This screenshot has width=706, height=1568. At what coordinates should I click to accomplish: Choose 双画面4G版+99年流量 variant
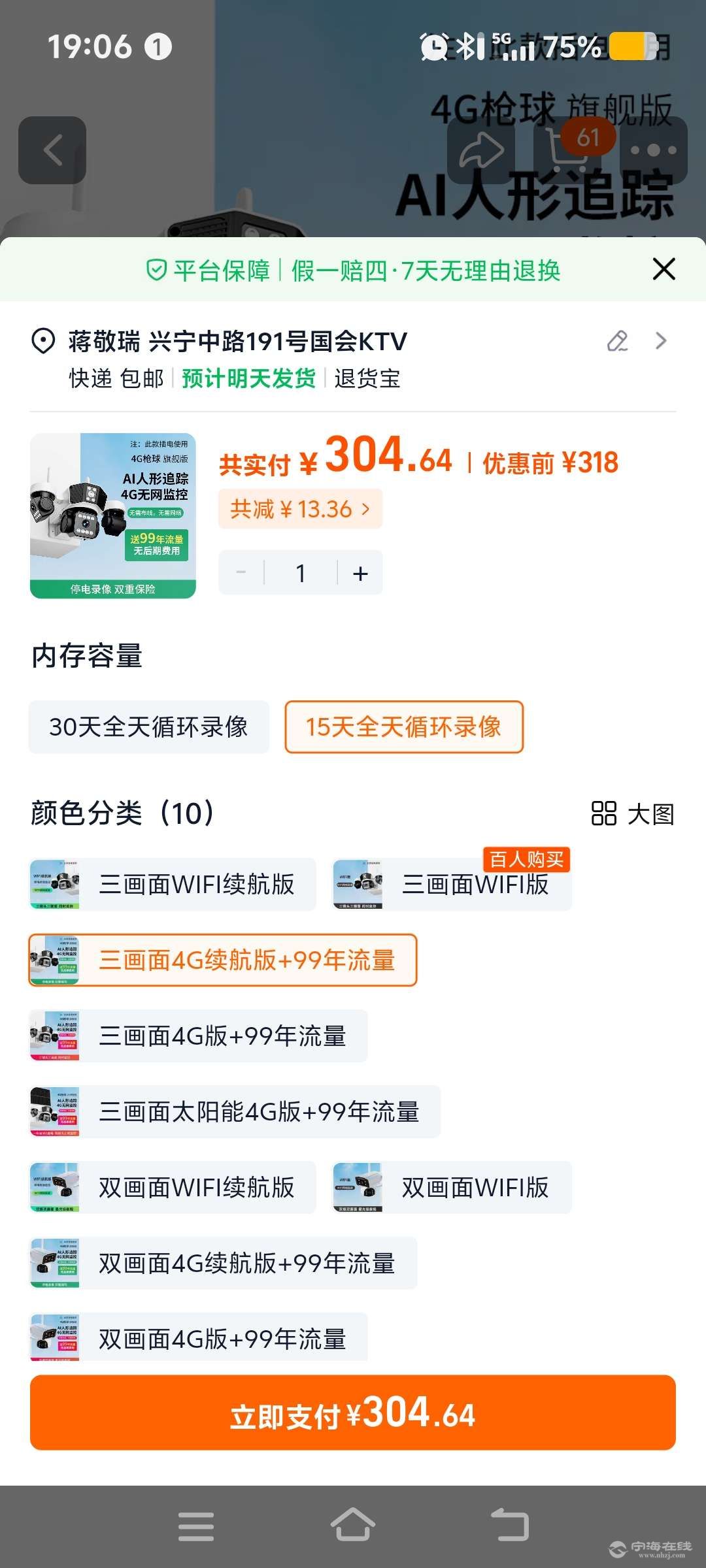198,1338
